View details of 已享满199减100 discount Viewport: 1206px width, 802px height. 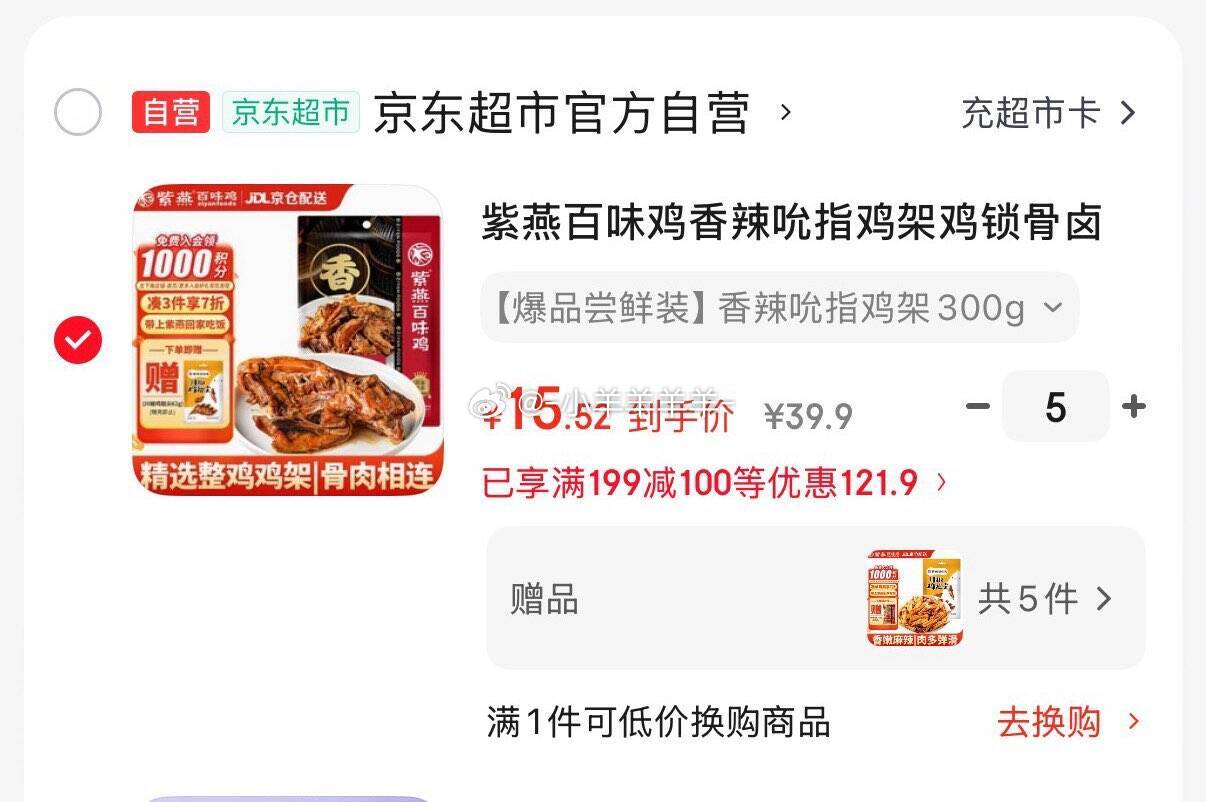pos(714,484)
